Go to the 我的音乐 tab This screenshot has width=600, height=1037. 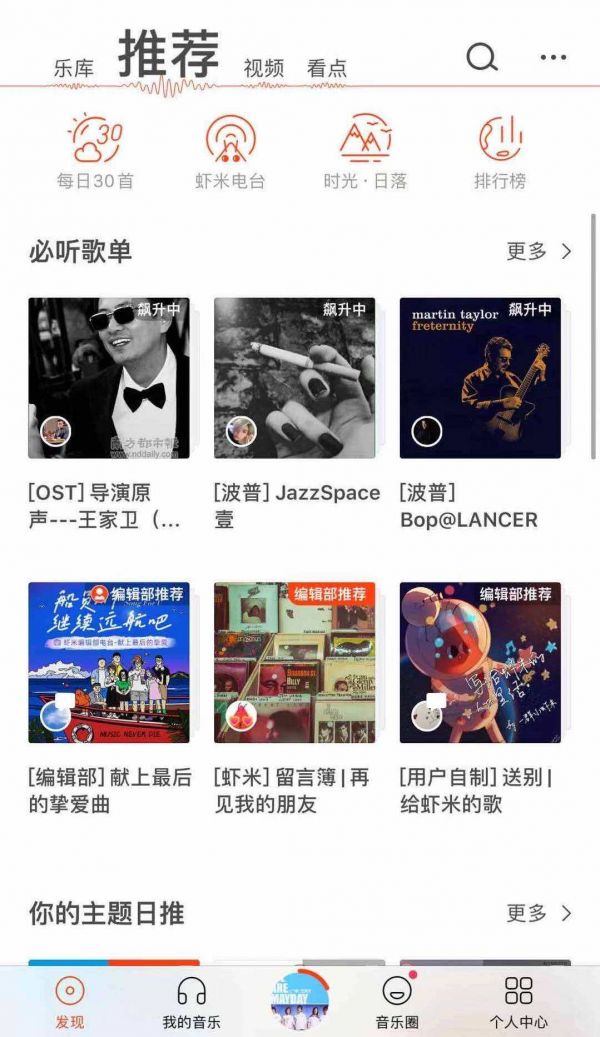191,1002
